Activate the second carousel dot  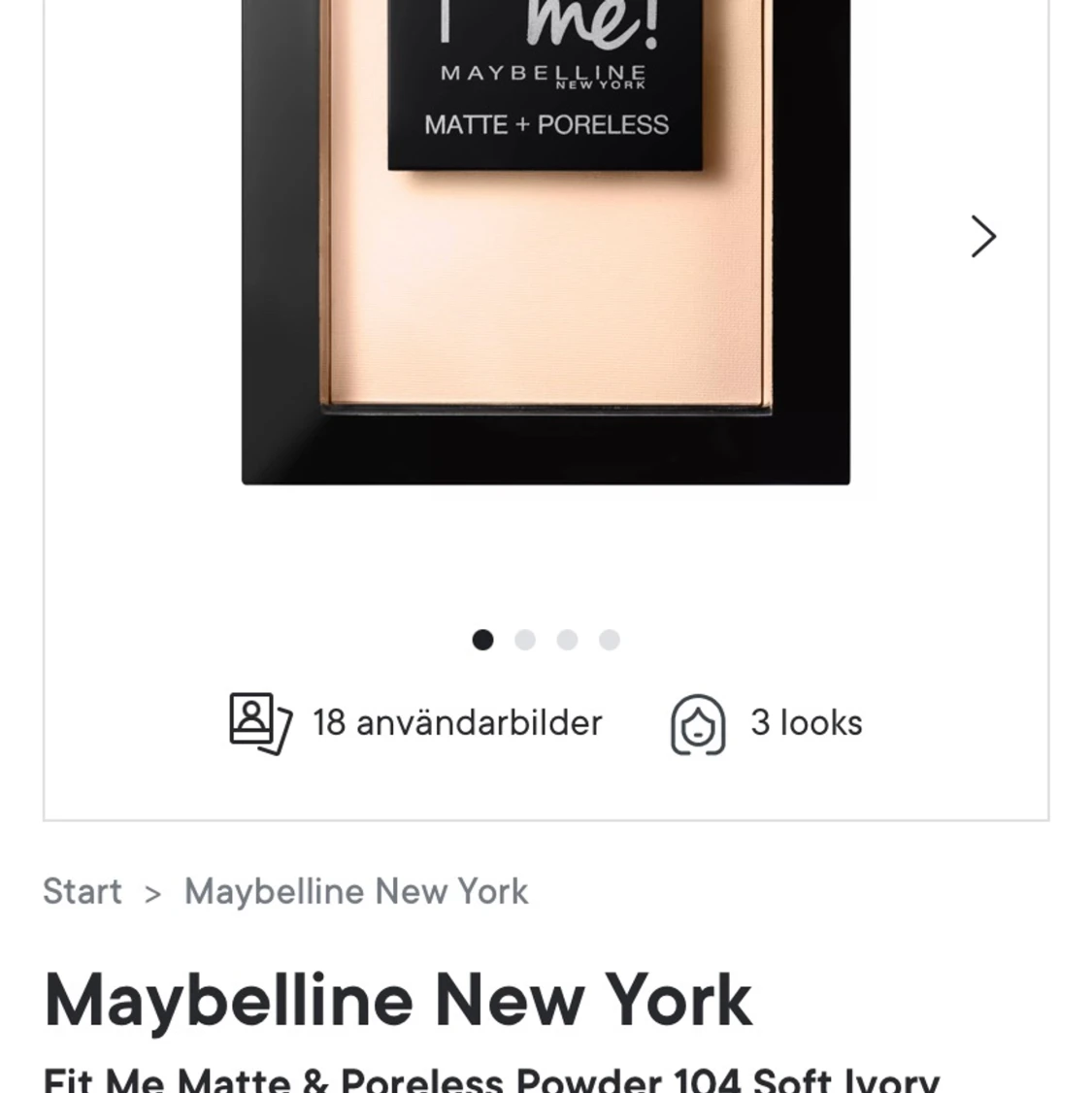pos(525,640)
